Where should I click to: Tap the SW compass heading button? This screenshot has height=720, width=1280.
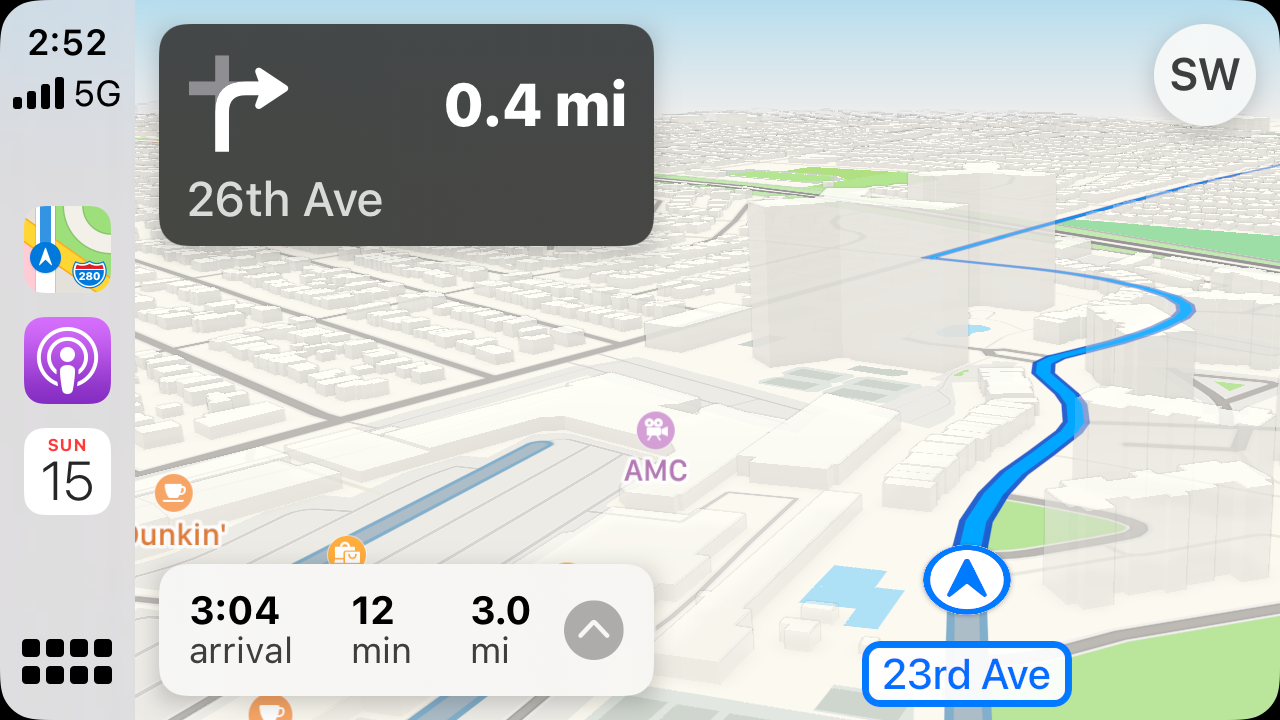pyautogui.click(x=1204, y=75)
